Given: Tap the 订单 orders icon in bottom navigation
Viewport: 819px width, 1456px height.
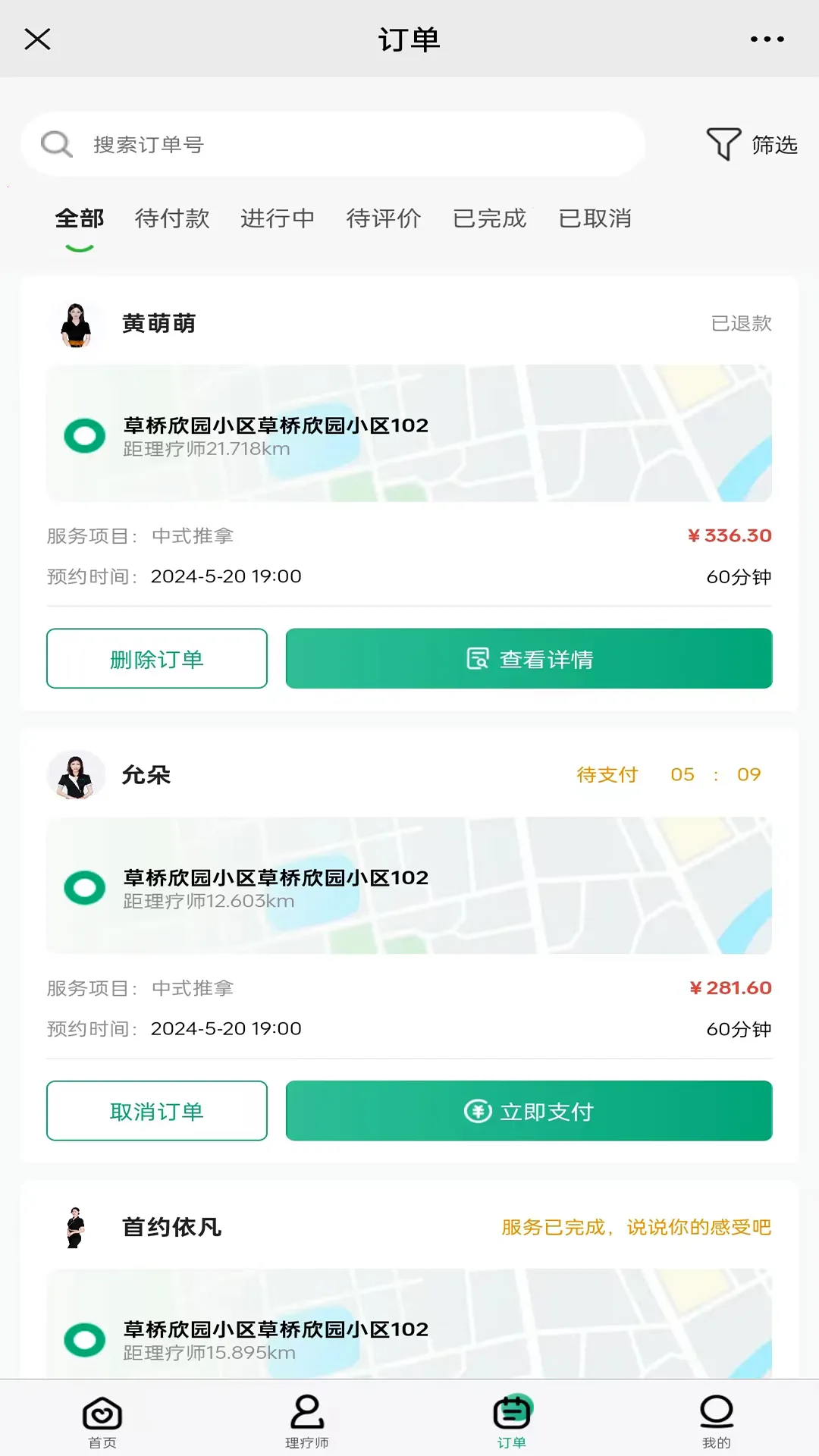Looking at the screenshot, I should coord(512,1414).
